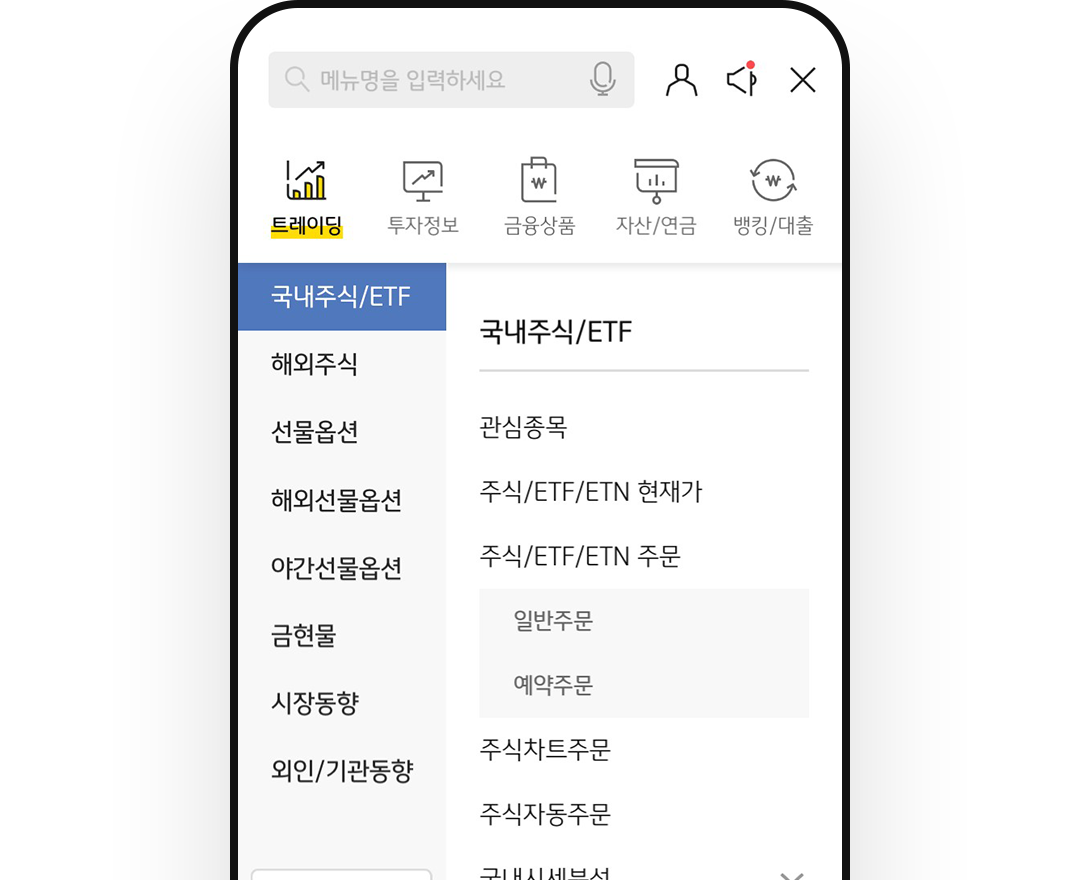1080x880 pixels.
Task: Select 선물옵션 in the side menu
Action: 314,432
